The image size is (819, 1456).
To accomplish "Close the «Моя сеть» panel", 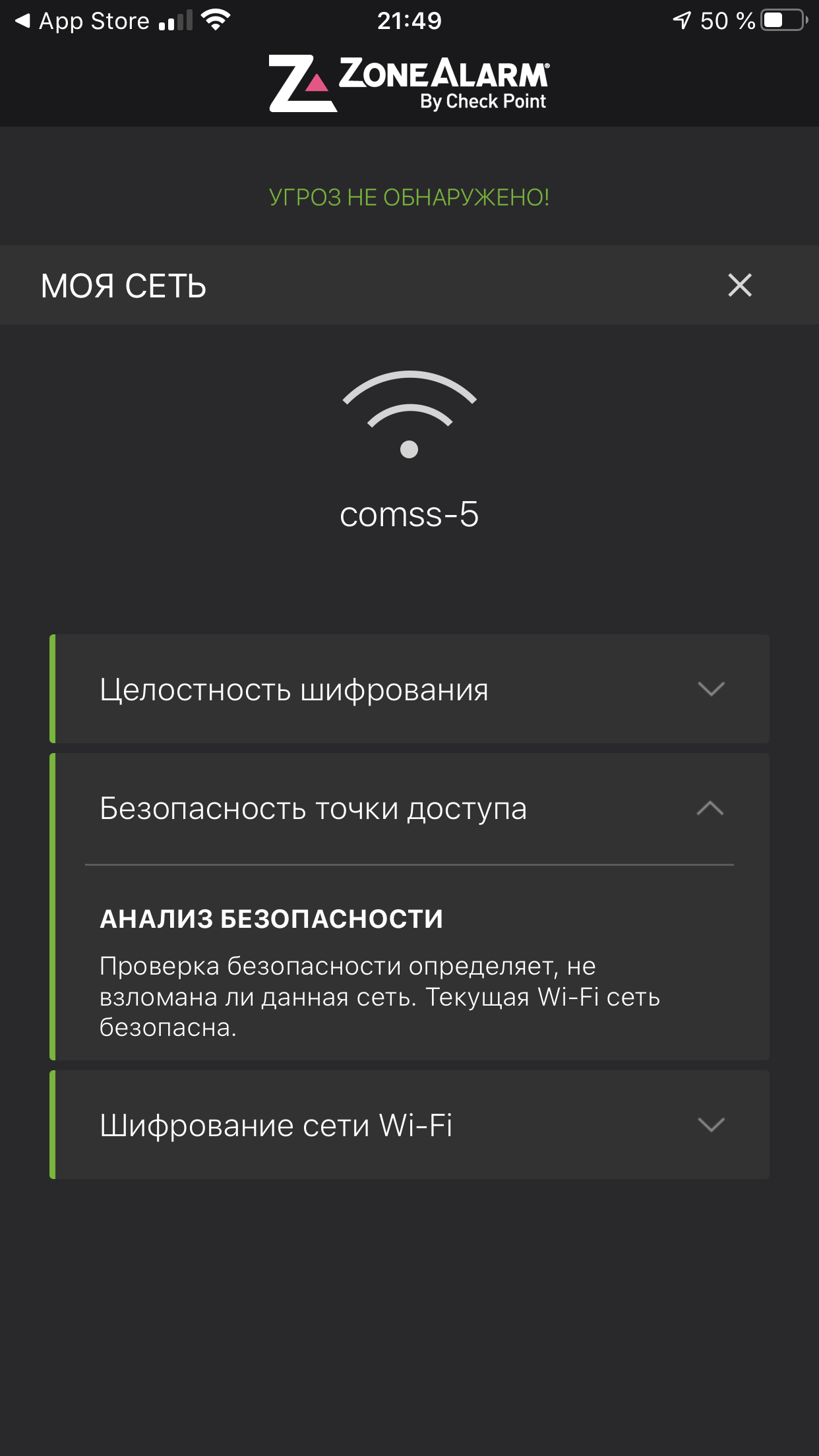I will tap(739, 286).
